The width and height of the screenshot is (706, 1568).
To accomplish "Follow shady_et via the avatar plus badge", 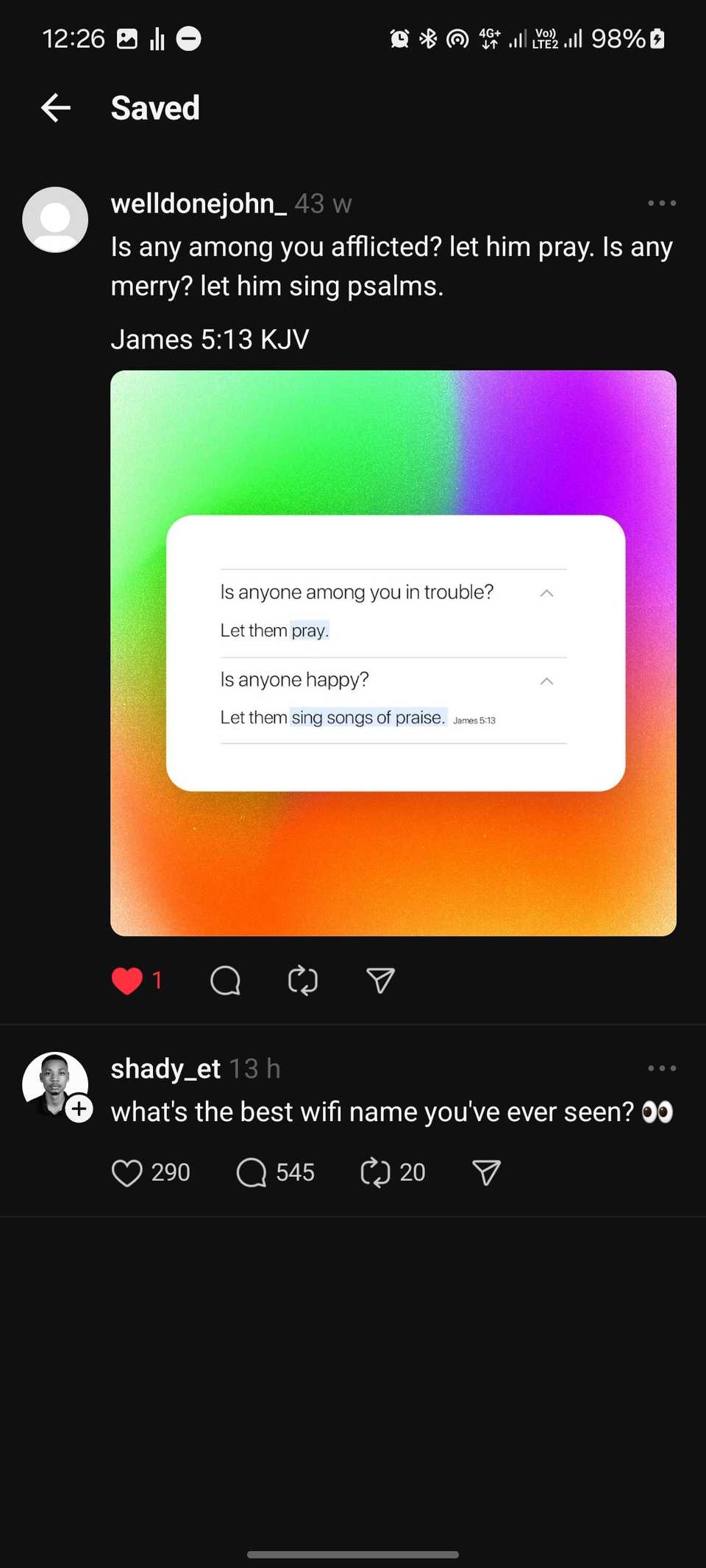I will coord(79,1109).
